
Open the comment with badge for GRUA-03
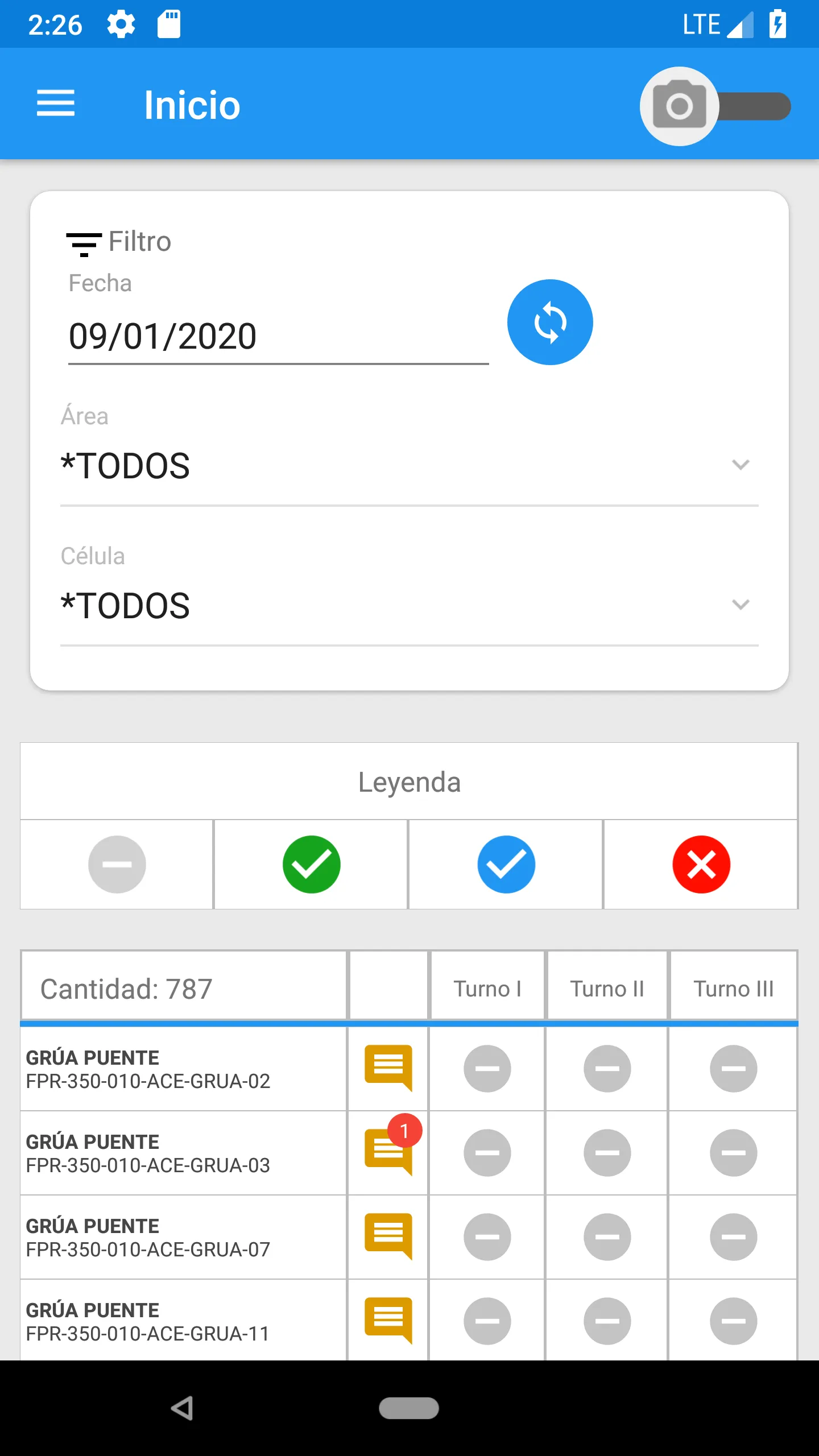(388, 1152)
